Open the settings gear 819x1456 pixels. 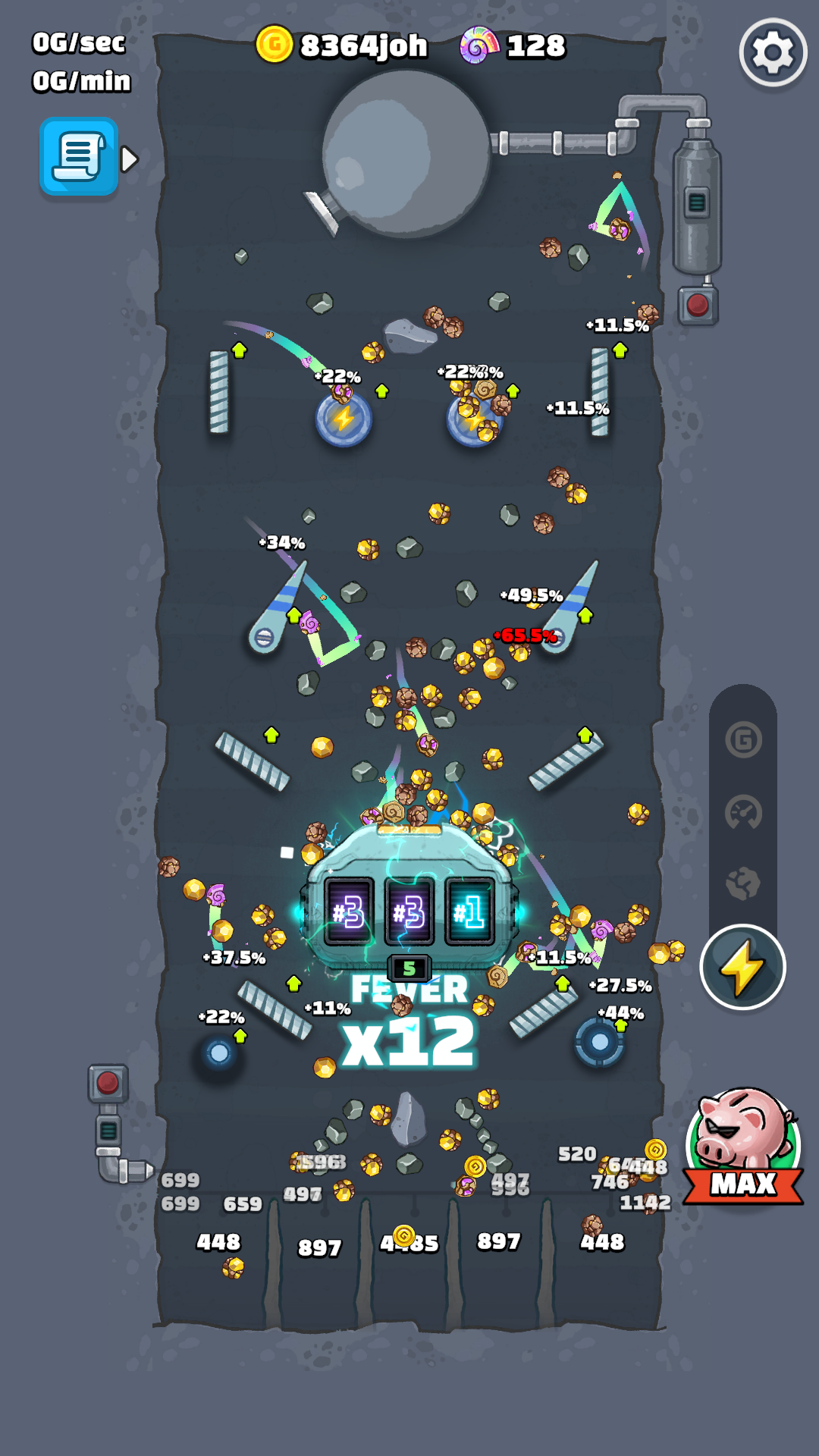773,52
